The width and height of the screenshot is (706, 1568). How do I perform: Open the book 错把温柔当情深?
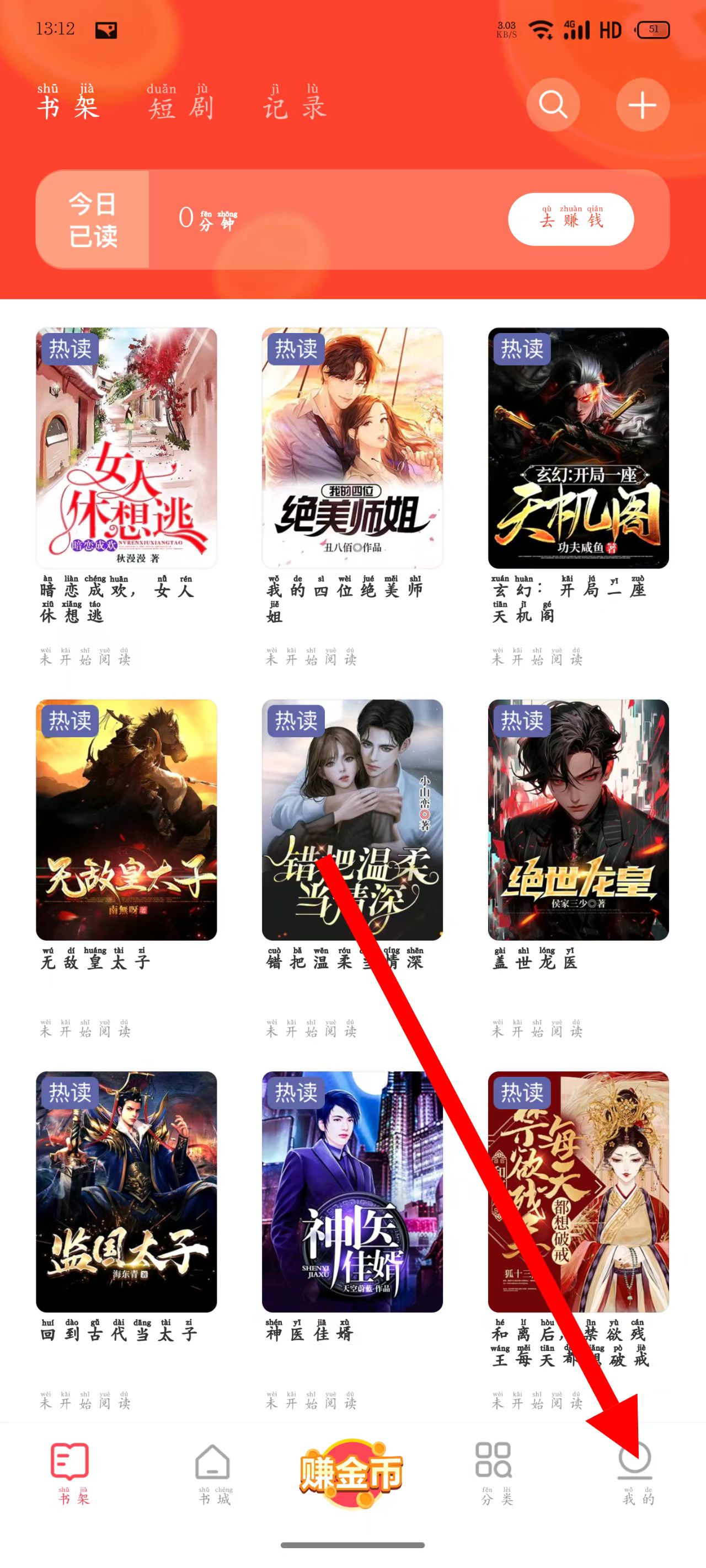pos(352,819)
